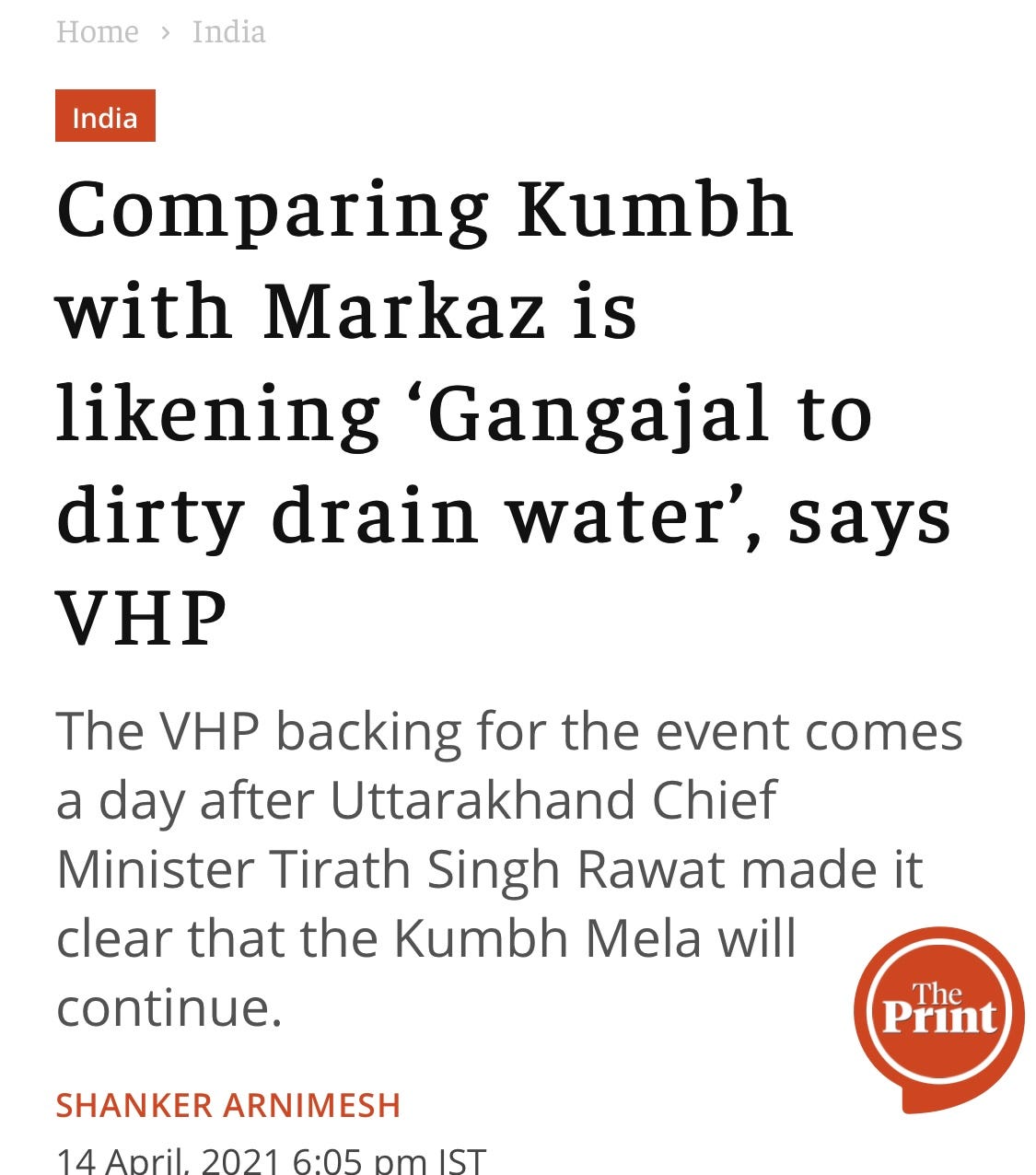
Task: Open the India breadcrumb link
Action: coord(228,32)
